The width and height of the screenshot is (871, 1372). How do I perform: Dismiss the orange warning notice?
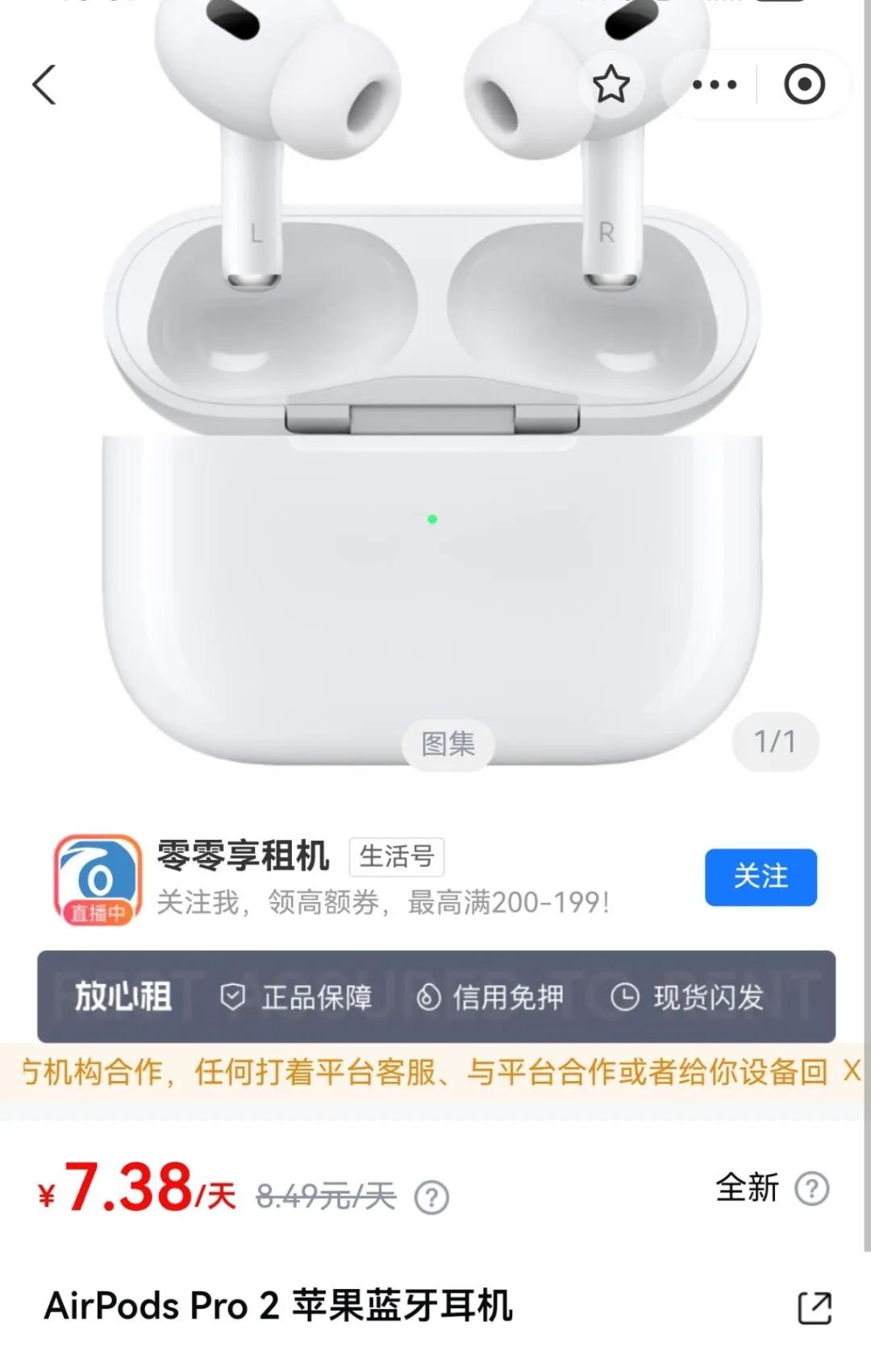point(852,1071)
